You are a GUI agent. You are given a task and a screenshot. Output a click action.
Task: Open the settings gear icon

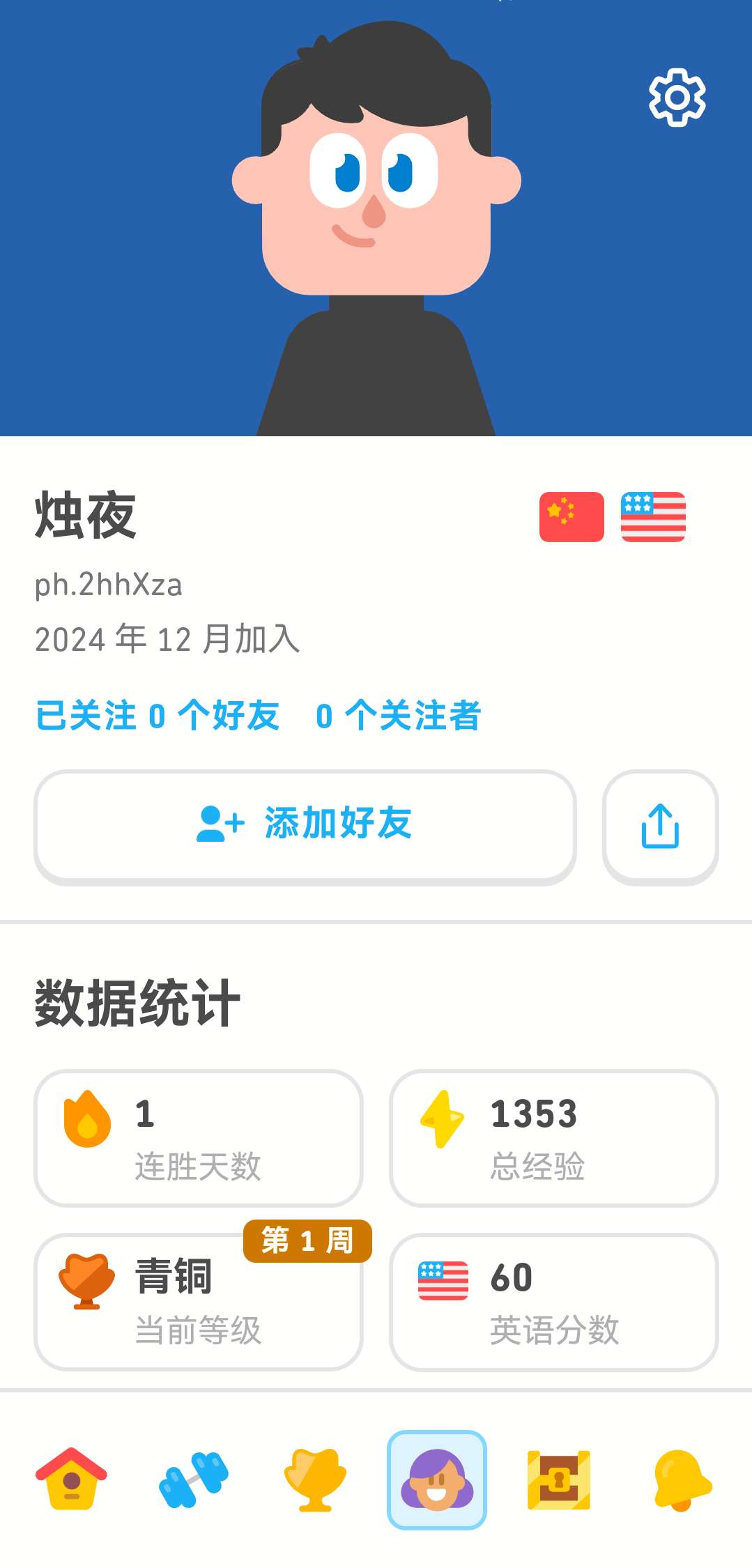pos(677,98)
